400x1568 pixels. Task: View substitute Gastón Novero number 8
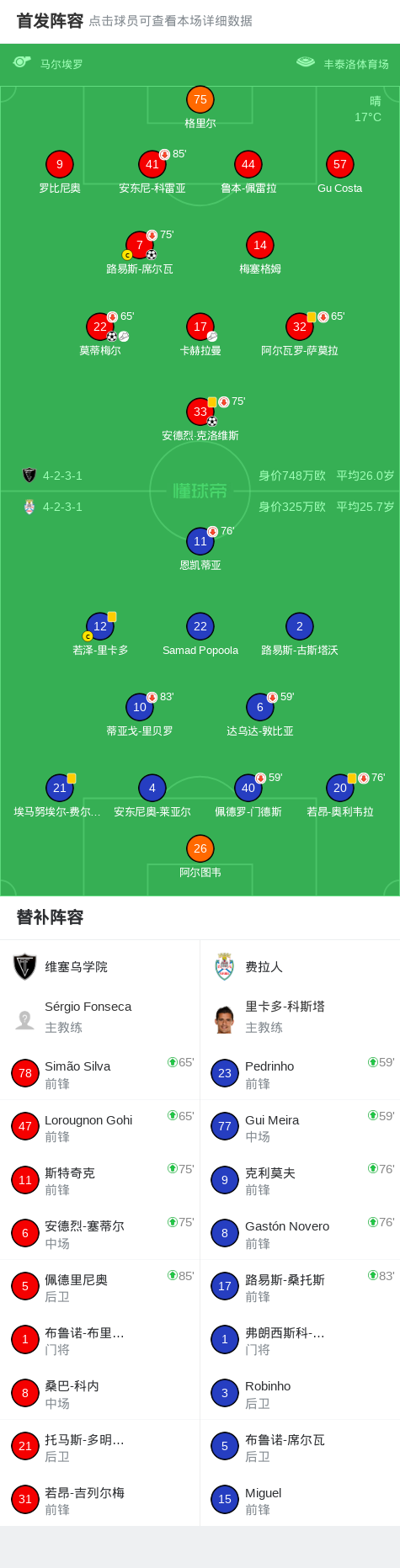tap(300, 1234)
